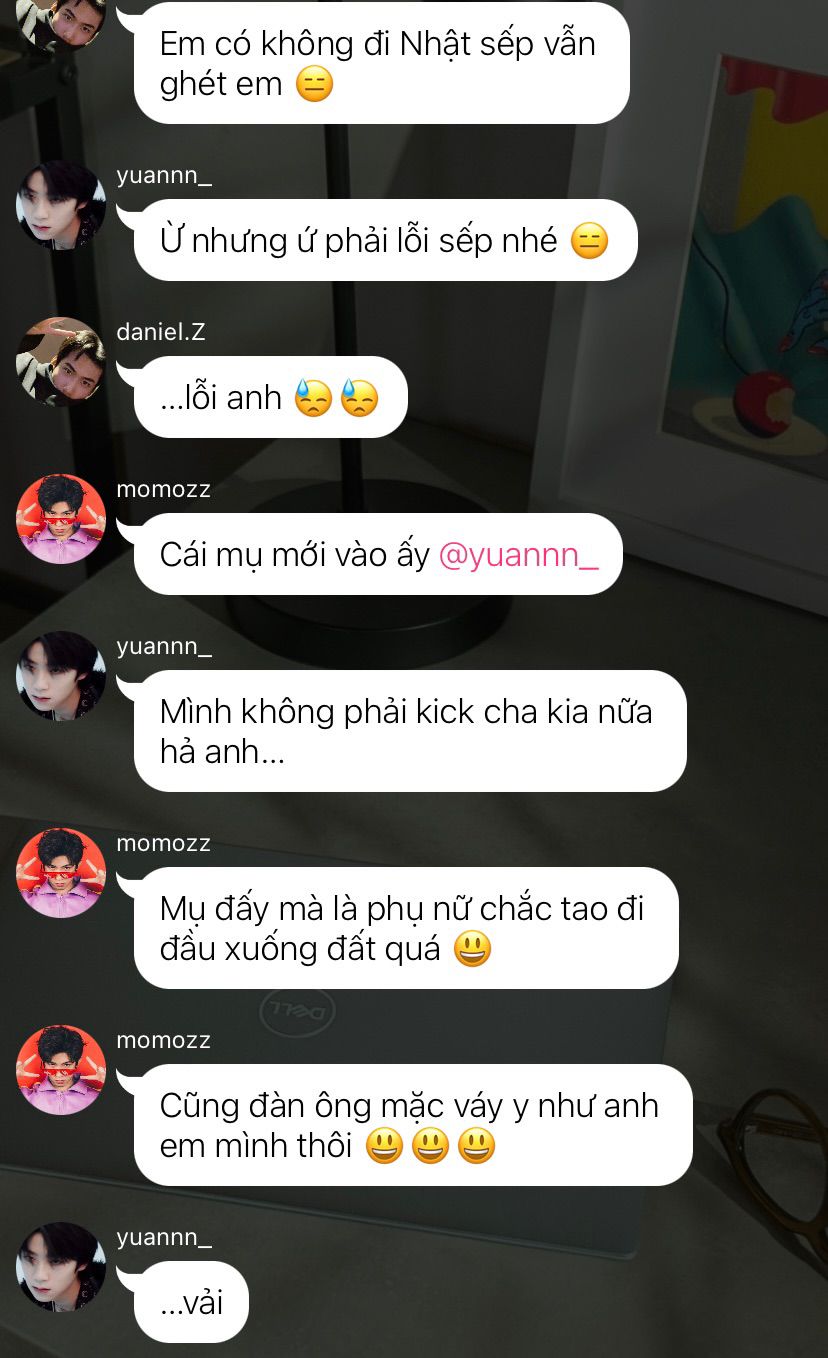The width and height of the screenshot is (828, 1358).
Task: Tap momozz's avatar beside "Cũng đàn ông mặc váy"
Action: click(61, 1070)
